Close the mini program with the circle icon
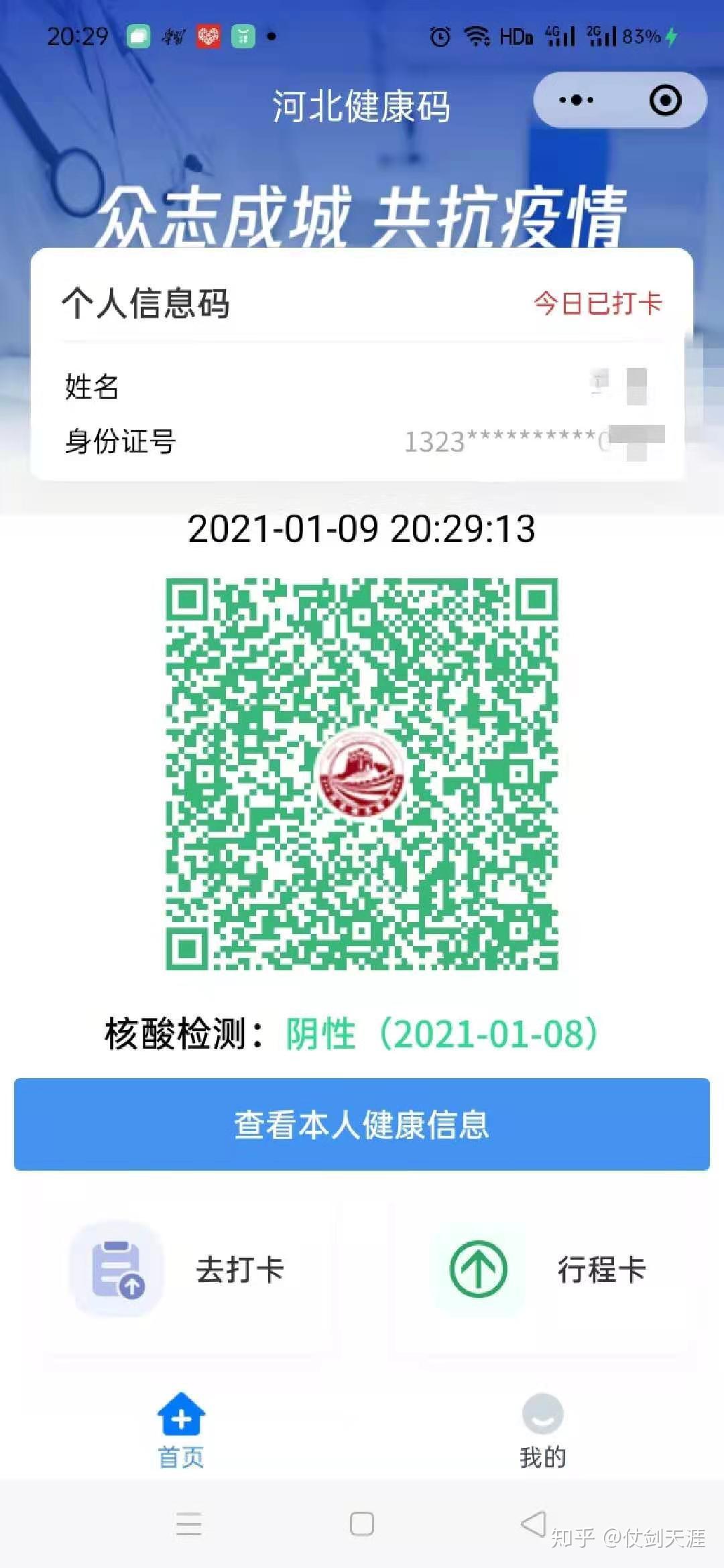Viewport: 724px width, 1568px height. pos(665,100)
